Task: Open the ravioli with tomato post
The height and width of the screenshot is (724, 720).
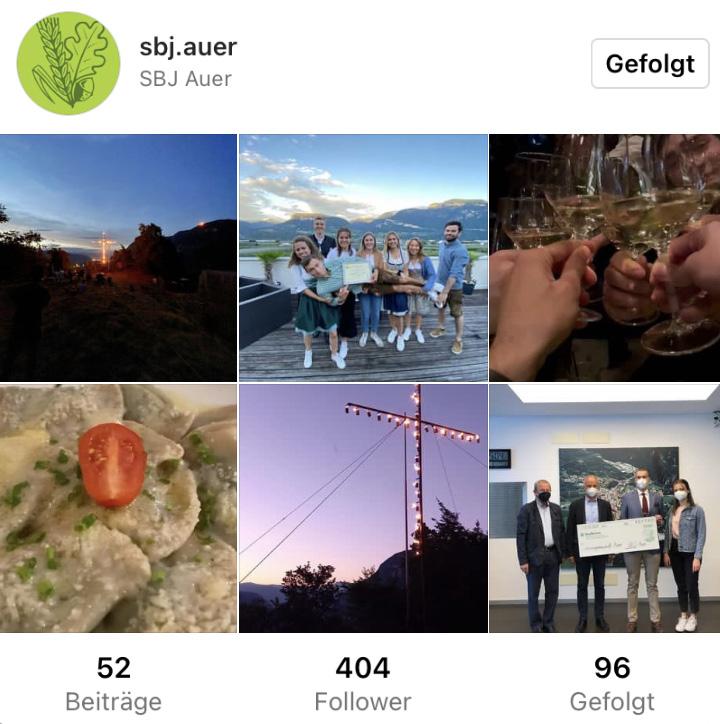Action: click(x=118, y=508)
